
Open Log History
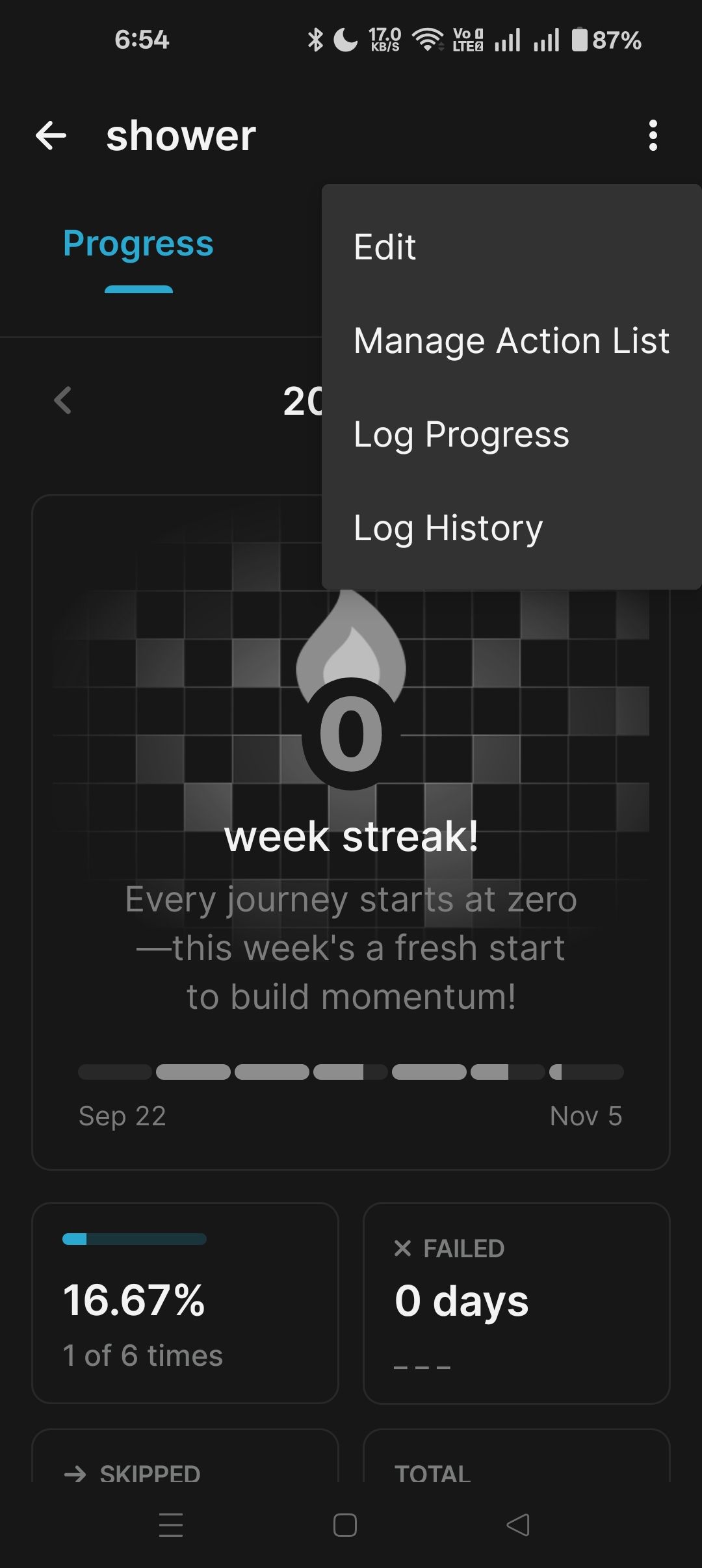tap(512, 528)
